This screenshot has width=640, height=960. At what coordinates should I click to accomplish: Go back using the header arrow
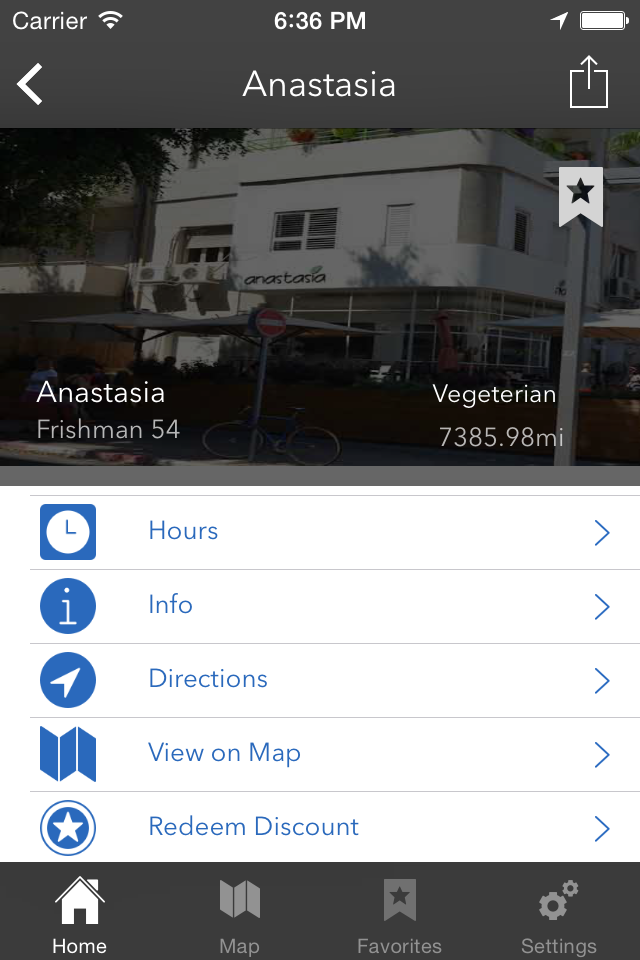(29, 84)
